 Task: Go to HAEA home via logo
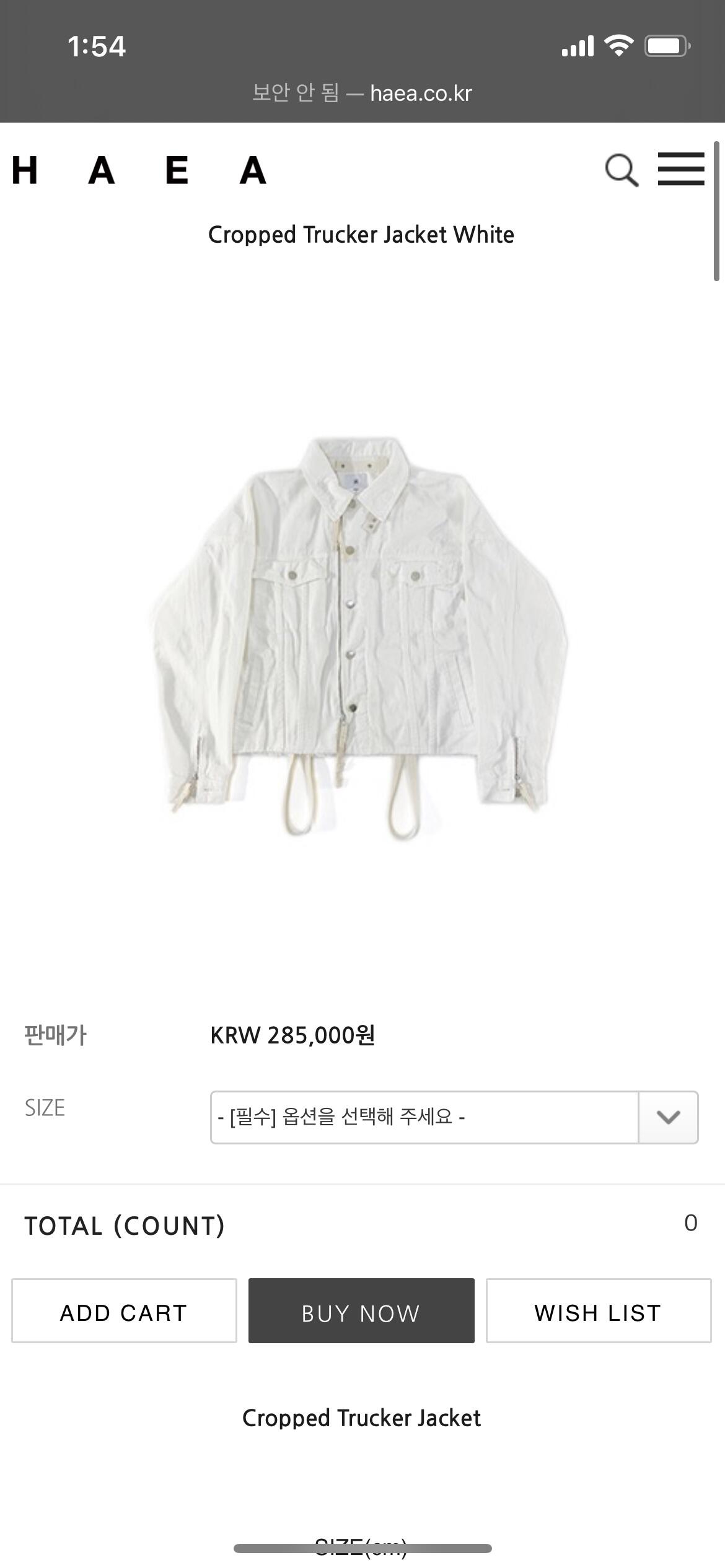pyautogui.click(x=139, y=170)
